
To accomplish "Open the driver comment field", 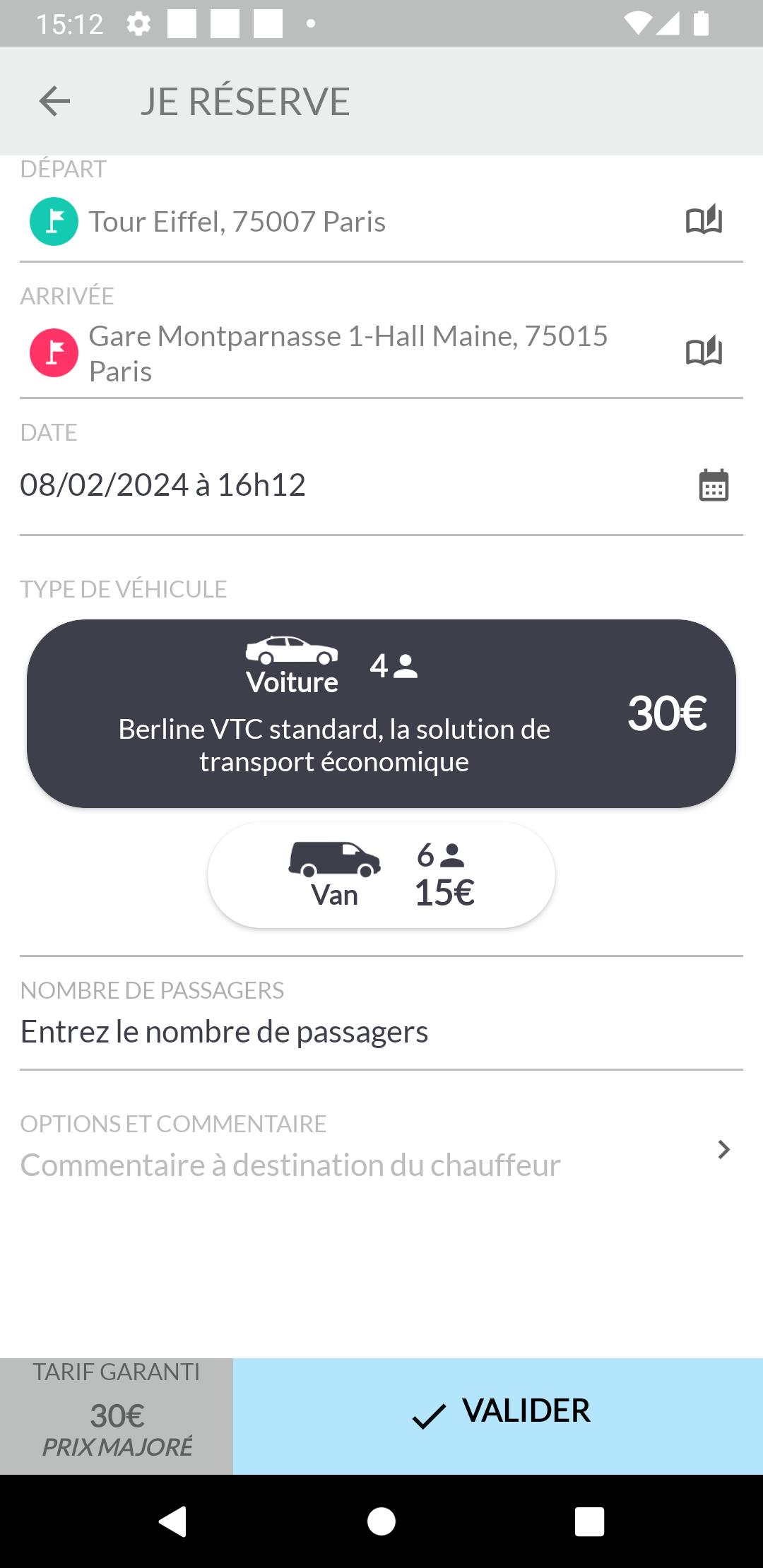I will 290,1165.
